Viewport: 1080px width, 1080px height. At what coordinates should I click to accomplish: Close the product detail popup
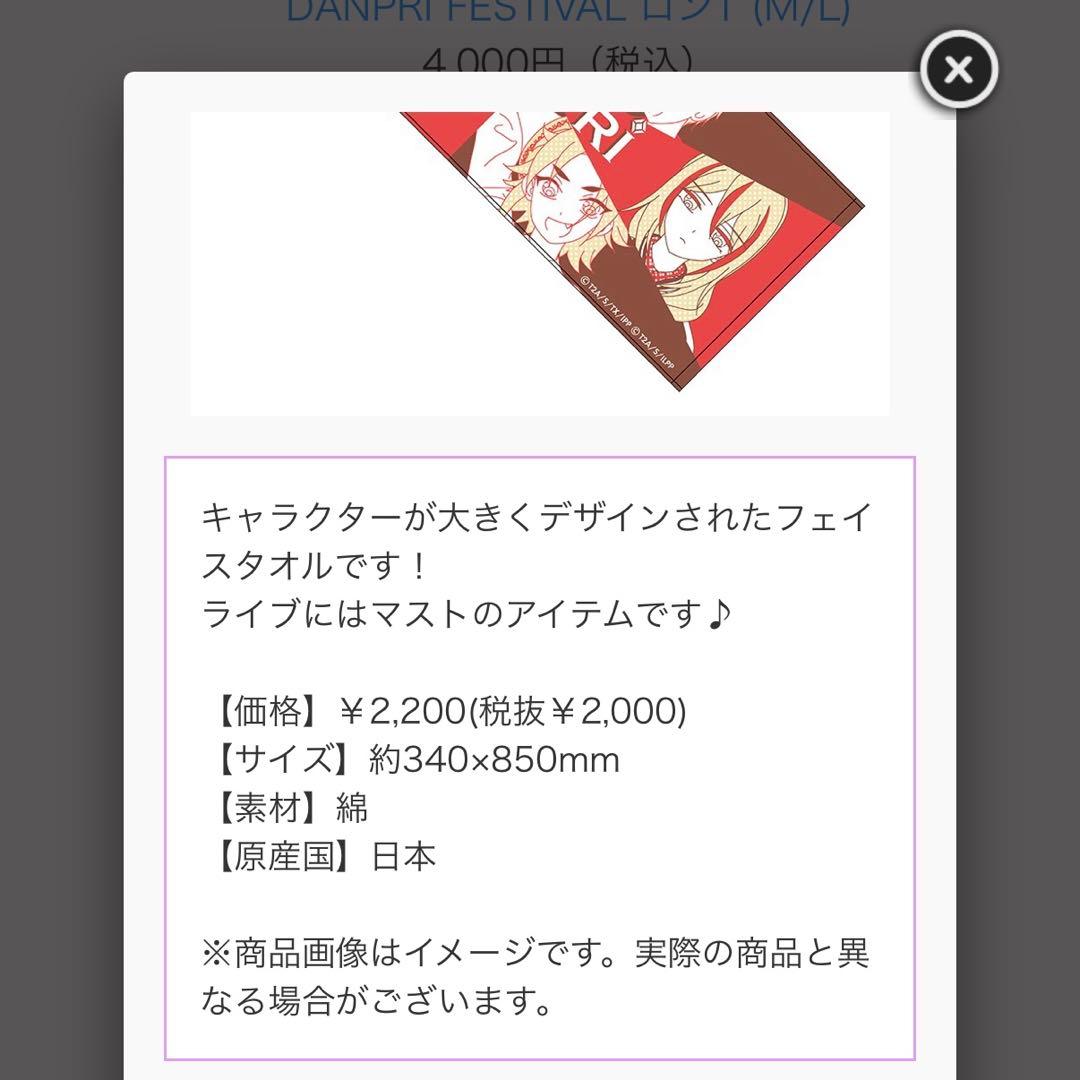(958, 69)
